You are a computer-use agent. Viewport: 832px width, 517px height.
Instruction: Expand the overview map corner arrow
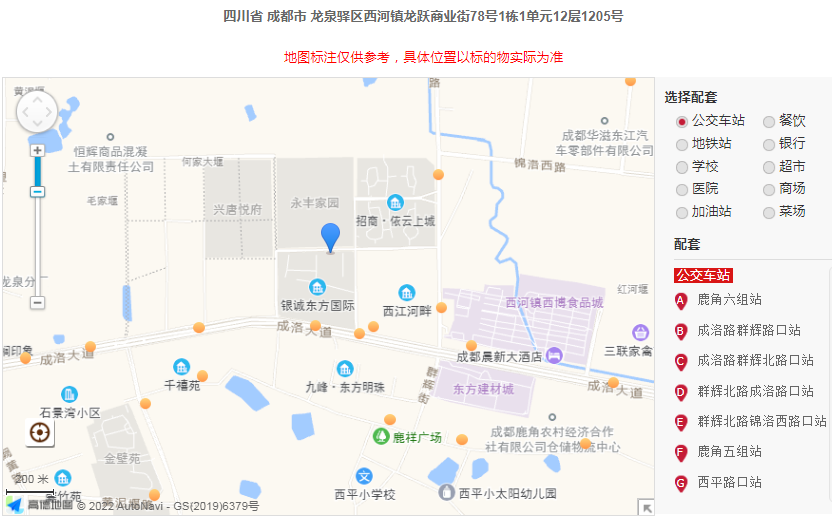tap(646, 507)
